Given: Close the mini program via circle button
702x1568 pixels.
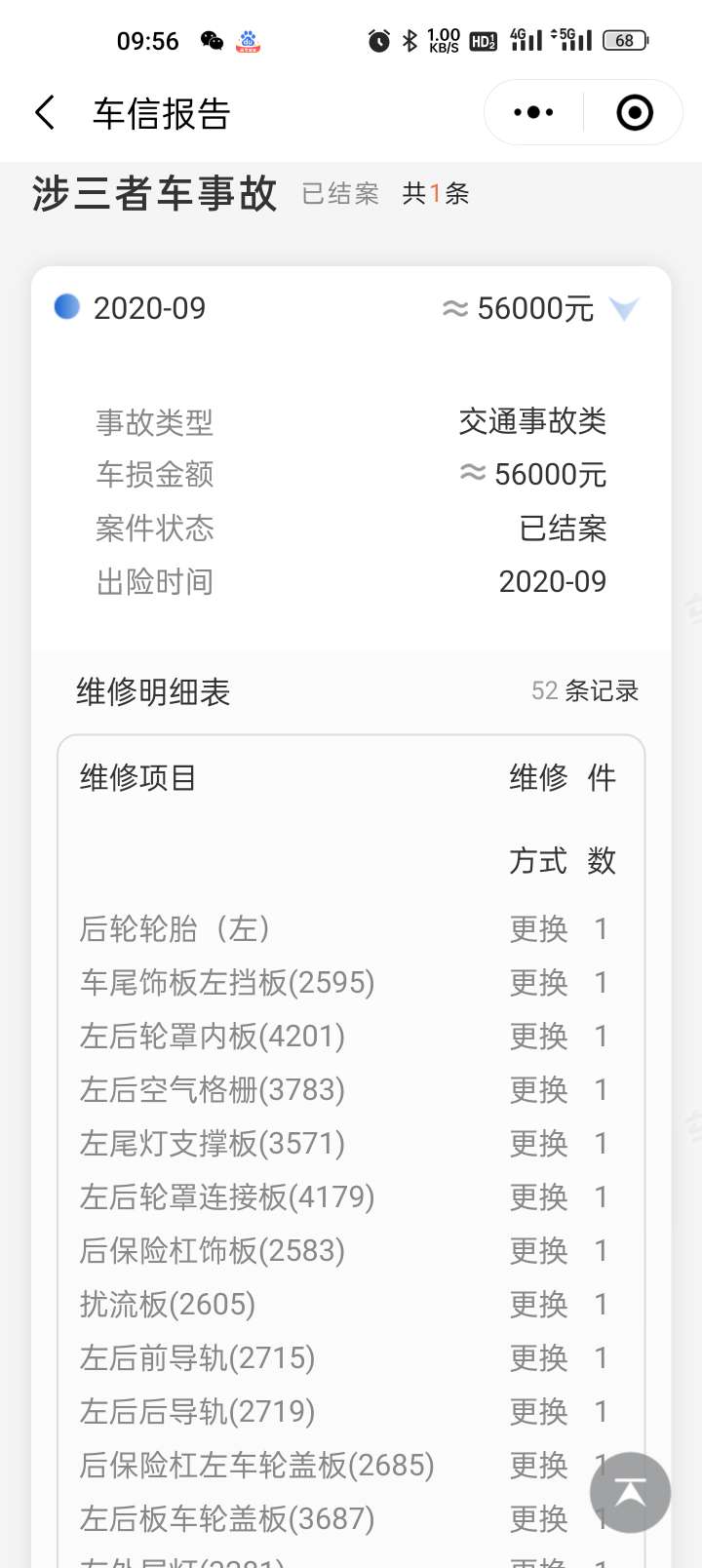Looking at the screenshot, I should 635,113.
